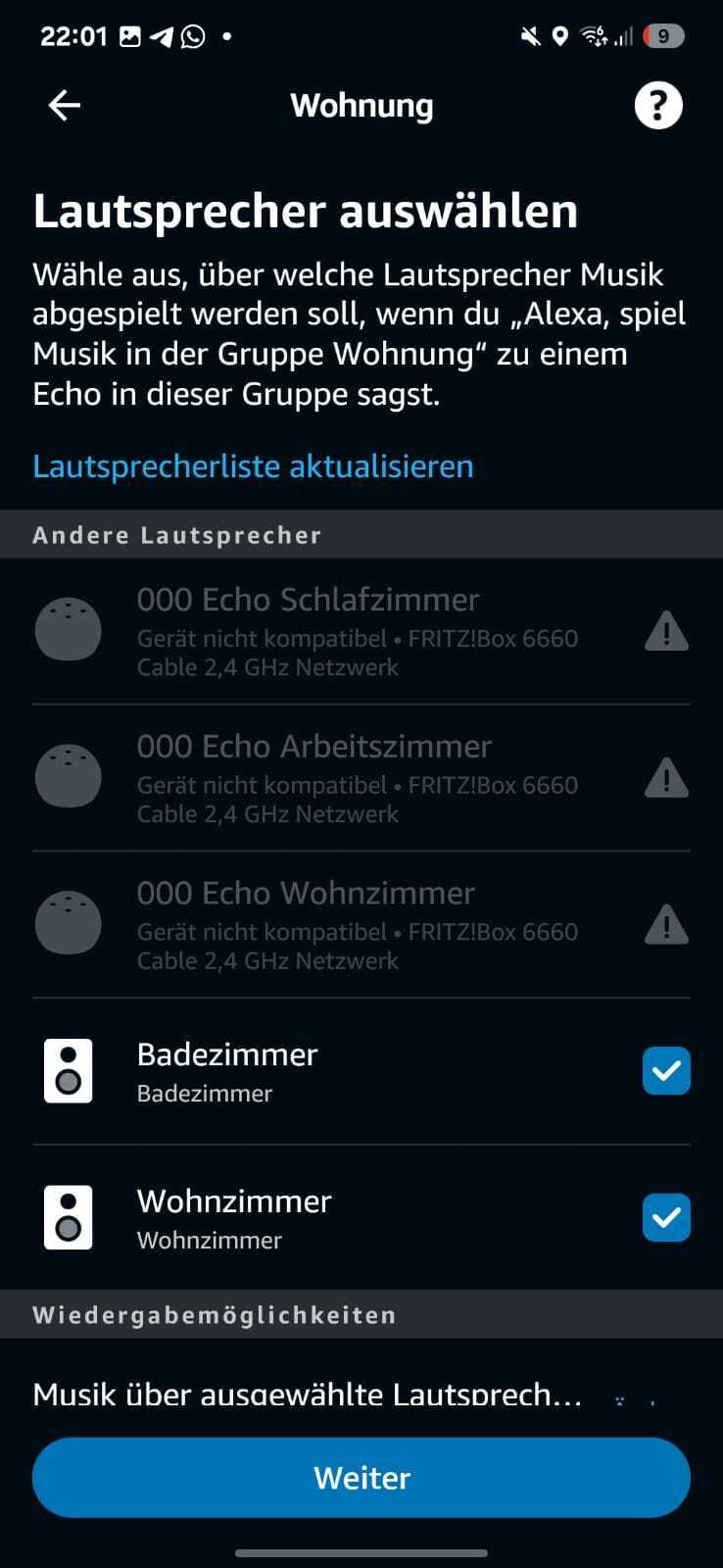Open the help question mark icon

(658, 105)
